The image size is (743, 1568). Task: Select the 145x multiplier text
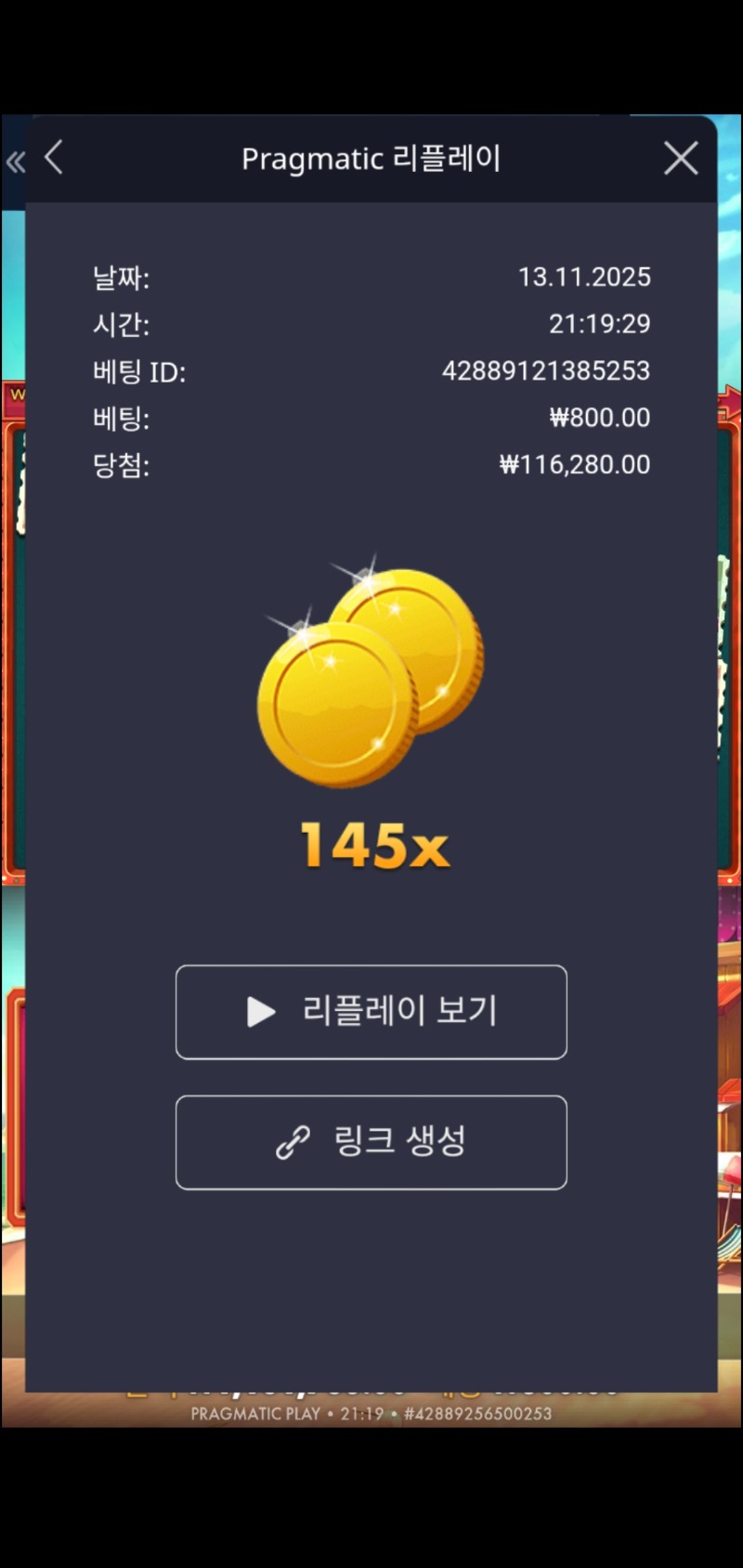point(371,847)
